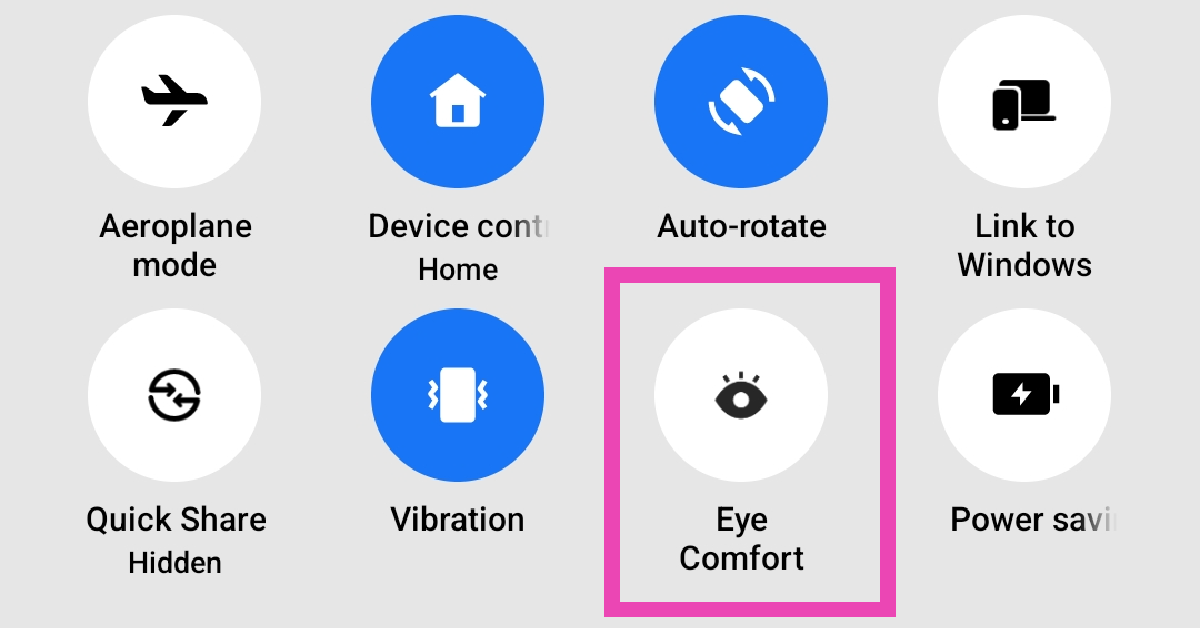This screenshot has height=628, width=1200.
Task: Turn on Aeroplane mode
Action: tap(174, 101)
